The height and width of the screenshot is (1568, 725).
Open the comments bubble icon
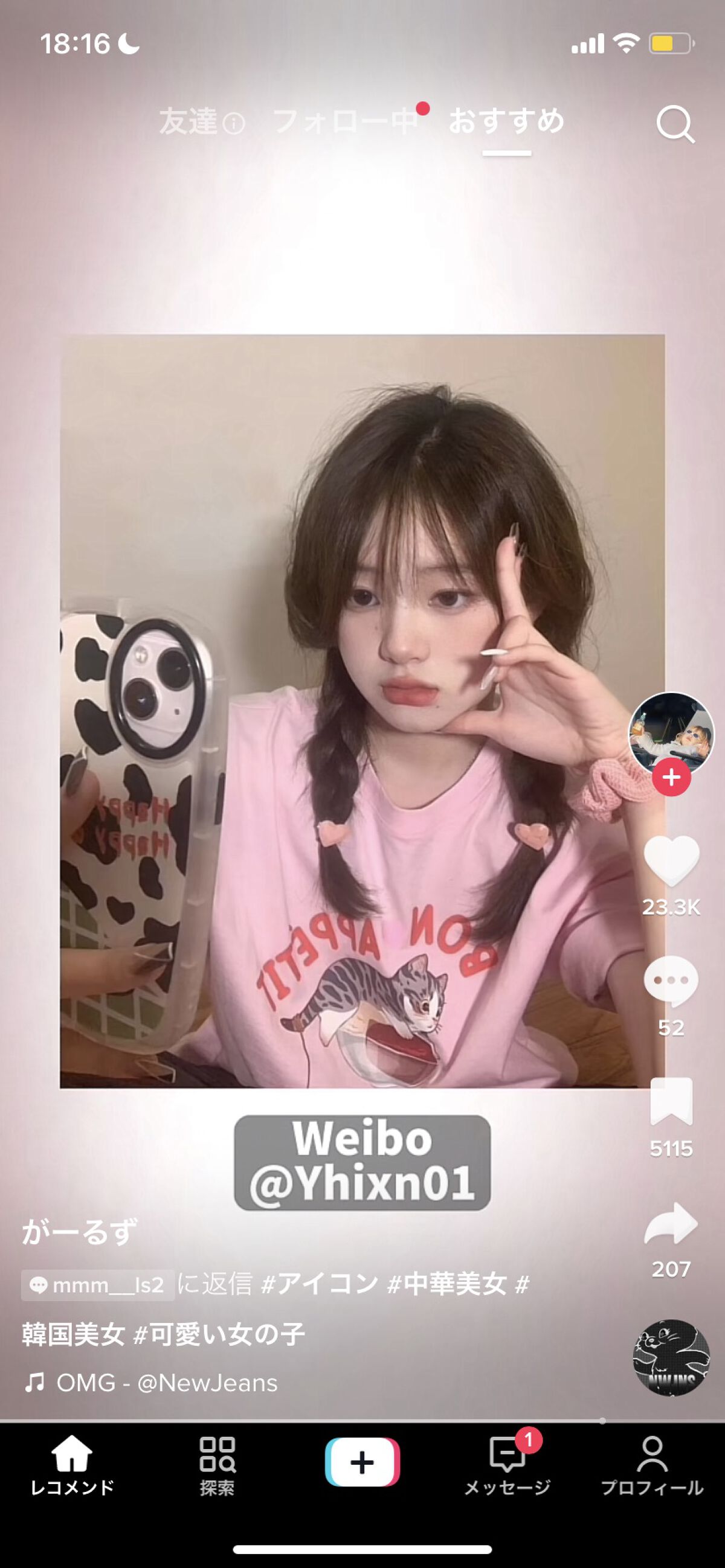click(671, 981)
